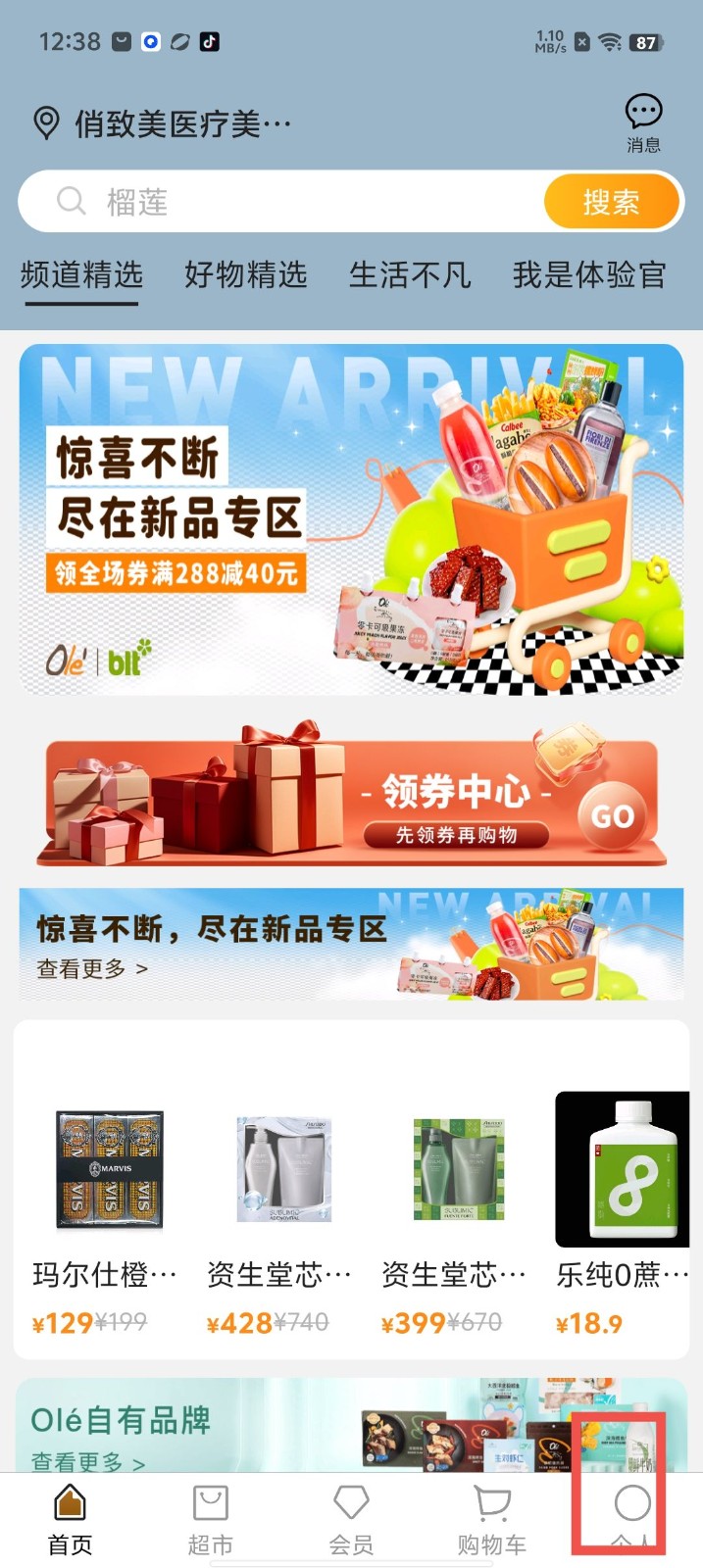Viewport: 703px width, 1568px height.
Task: Switch to the 超市 bottom tab
Action: tap(211, 1518)
